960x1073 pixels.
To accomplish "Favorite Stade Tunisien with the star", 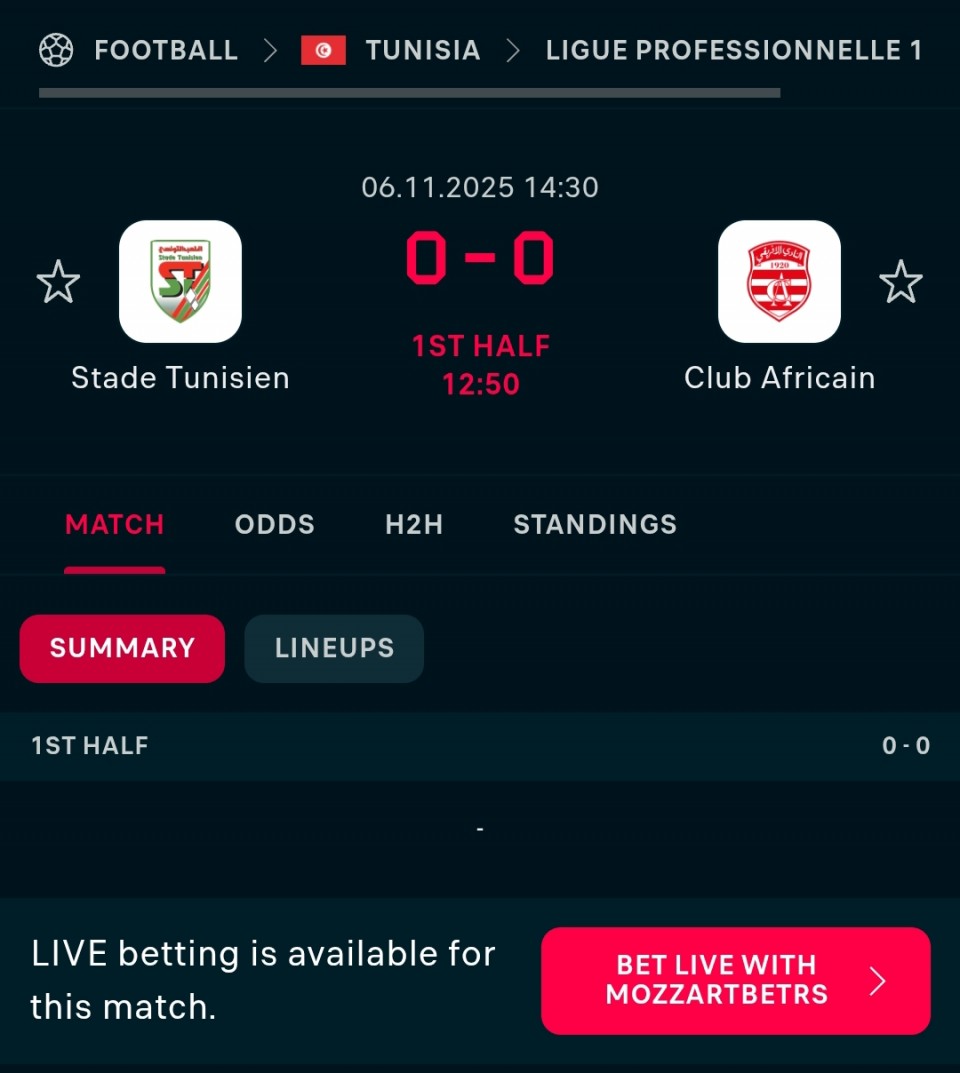I will point(58,282).
